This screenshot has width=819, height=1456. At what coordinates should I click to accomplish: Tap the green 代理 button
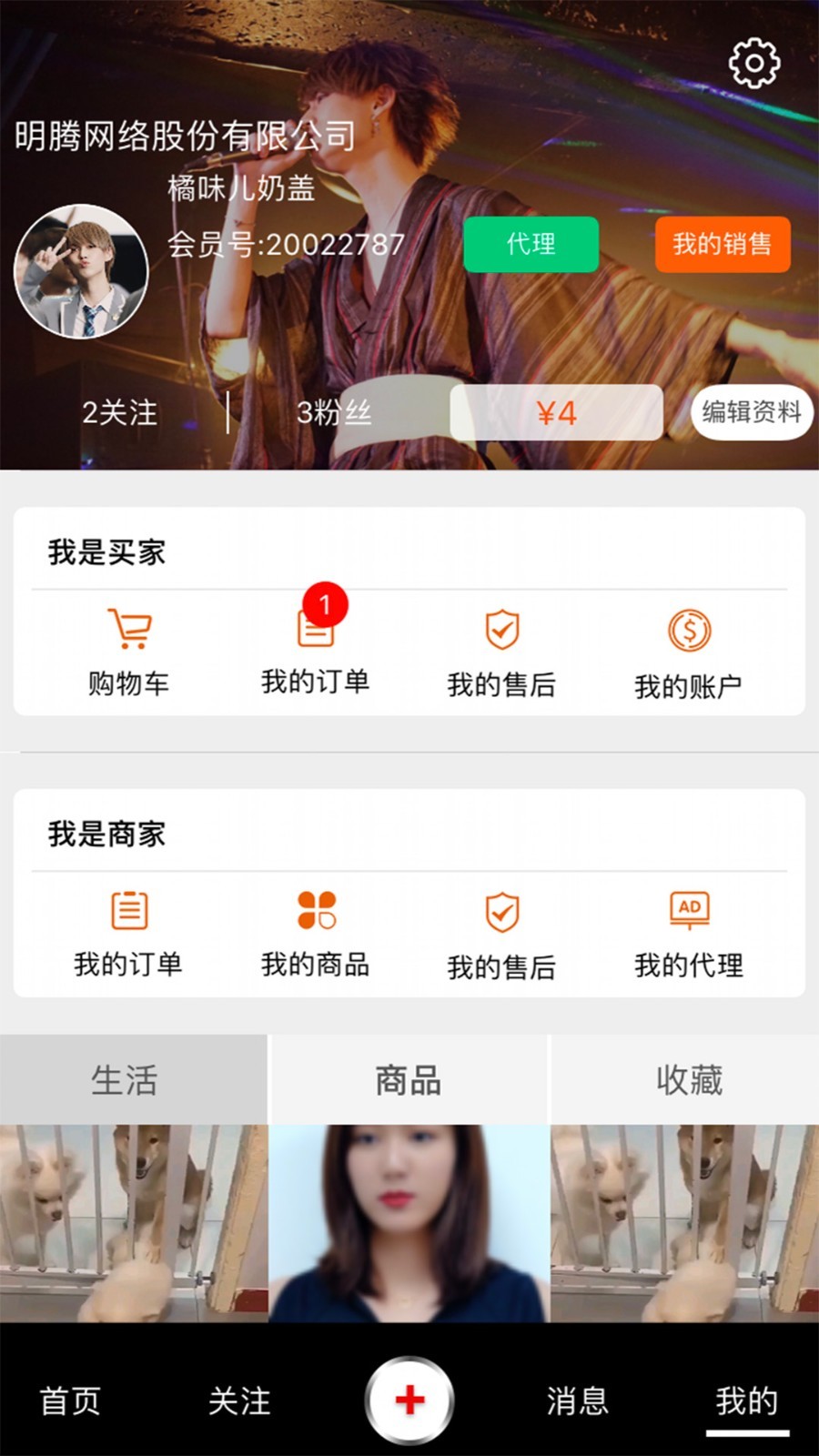point(531,244)
